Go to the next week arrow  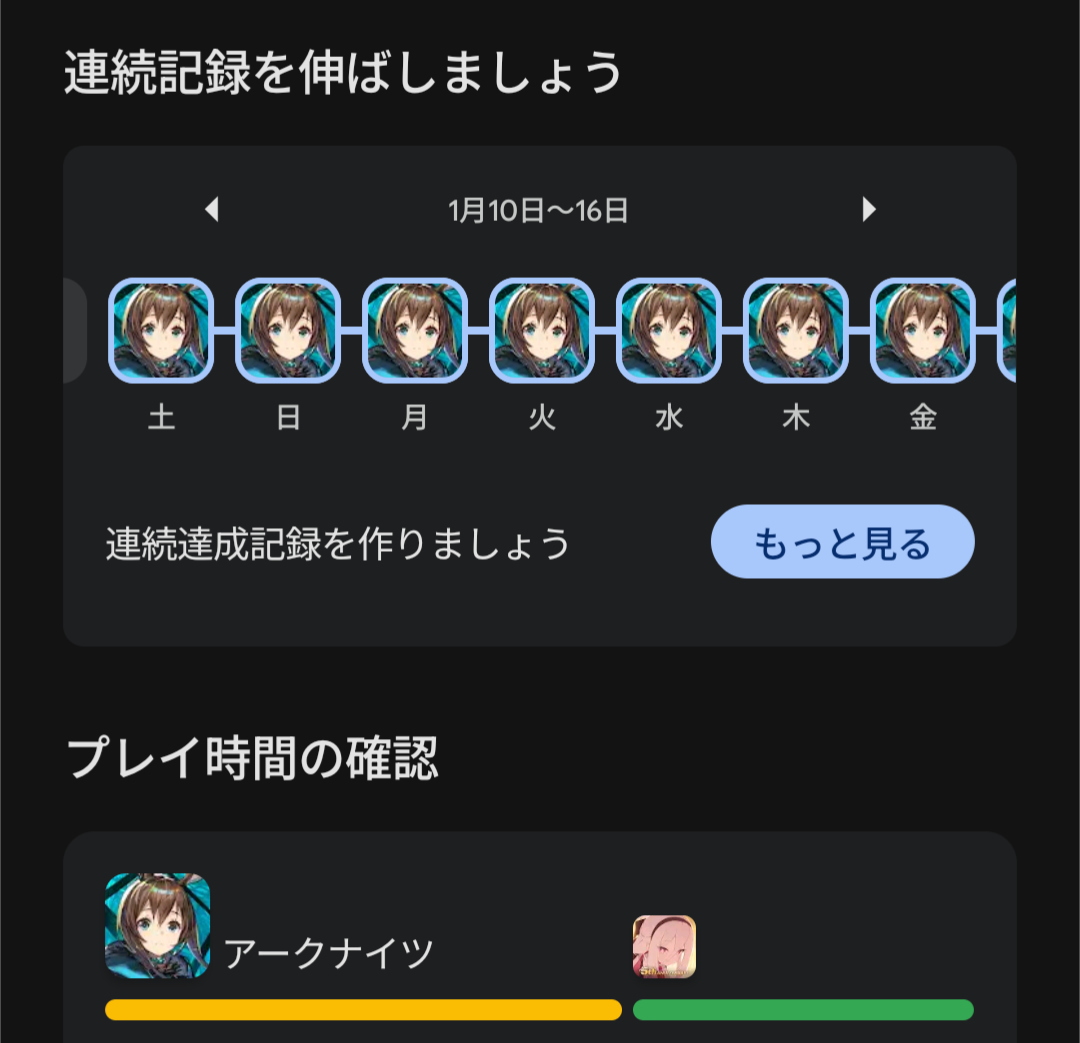point(868,210)
